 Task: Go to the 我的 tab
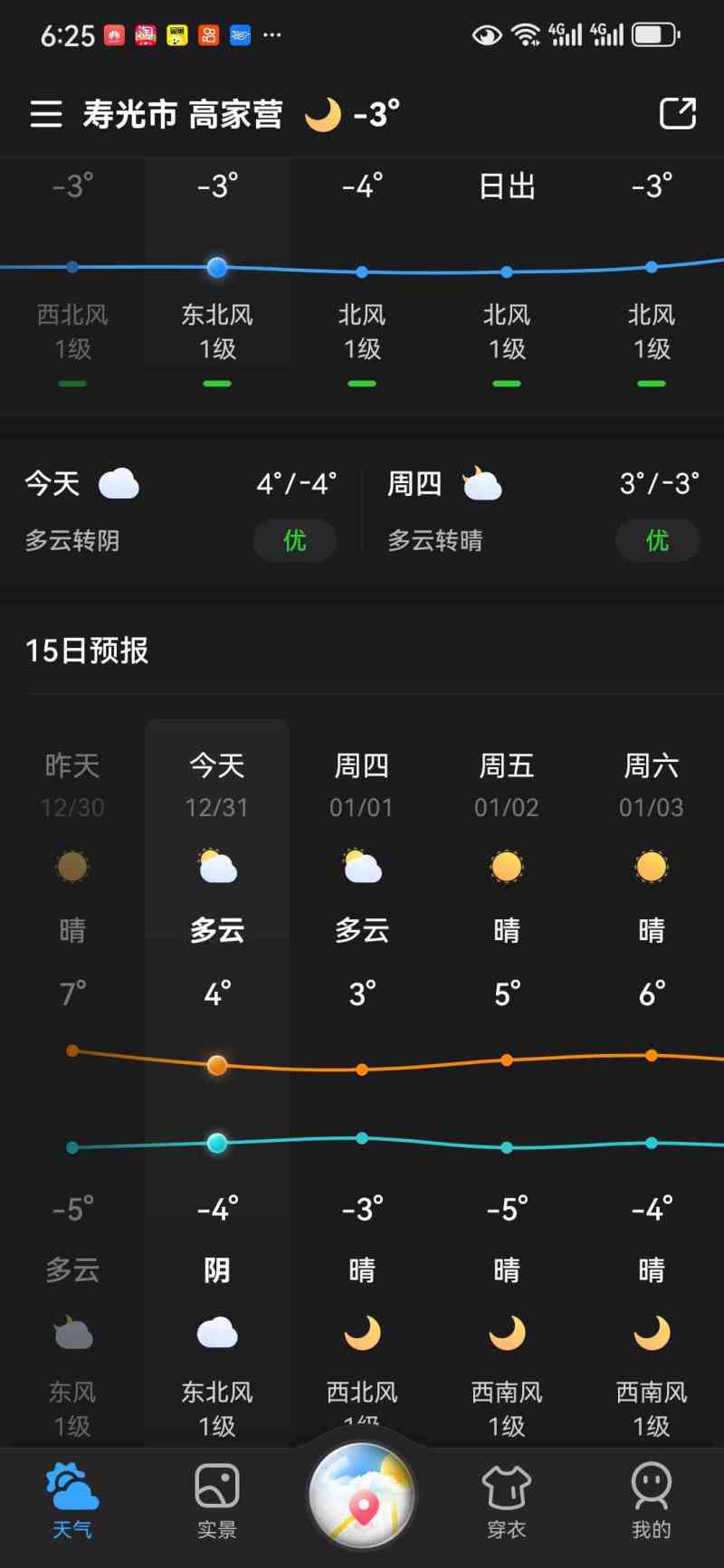tap(652, 1502)
